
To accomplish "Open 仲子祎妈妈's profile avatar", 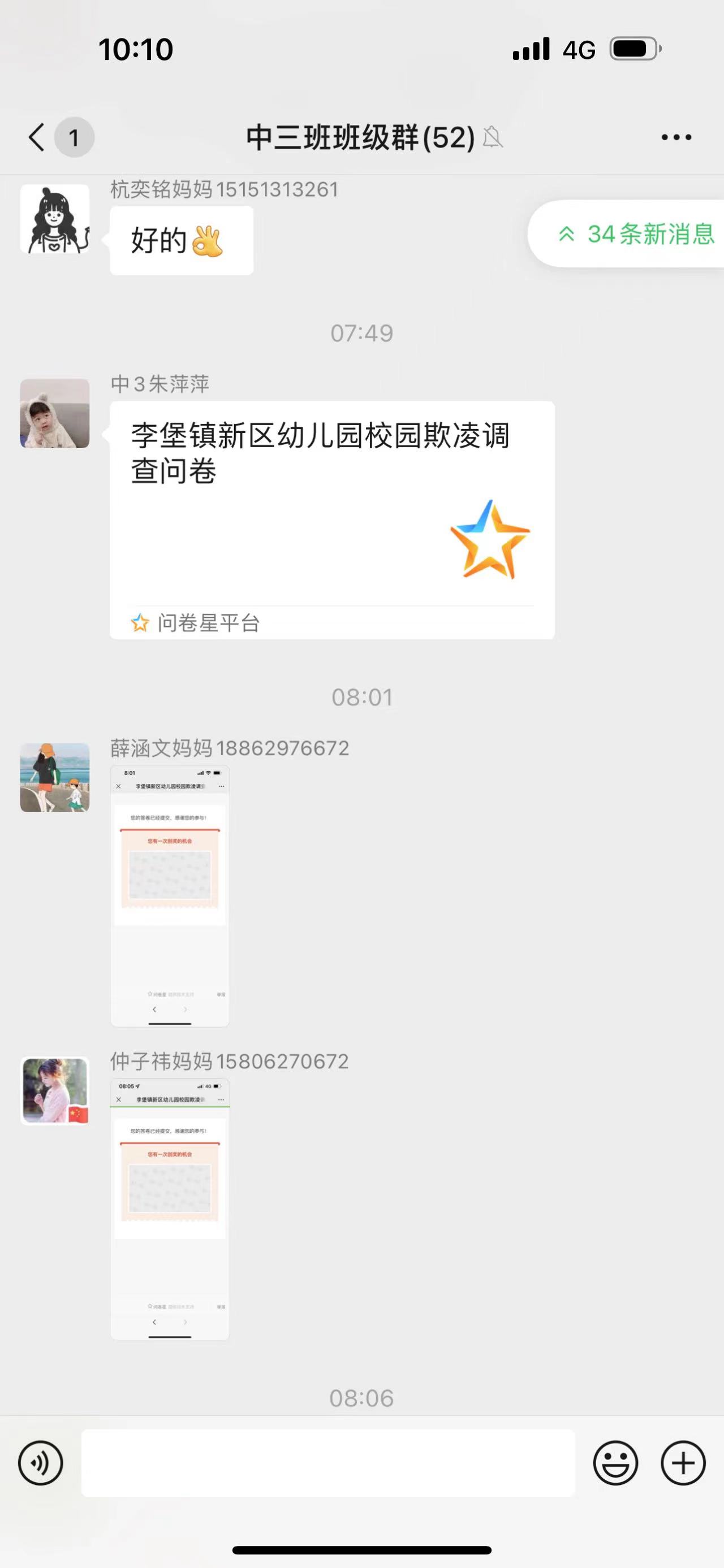I will click(x=55, y=1091).
